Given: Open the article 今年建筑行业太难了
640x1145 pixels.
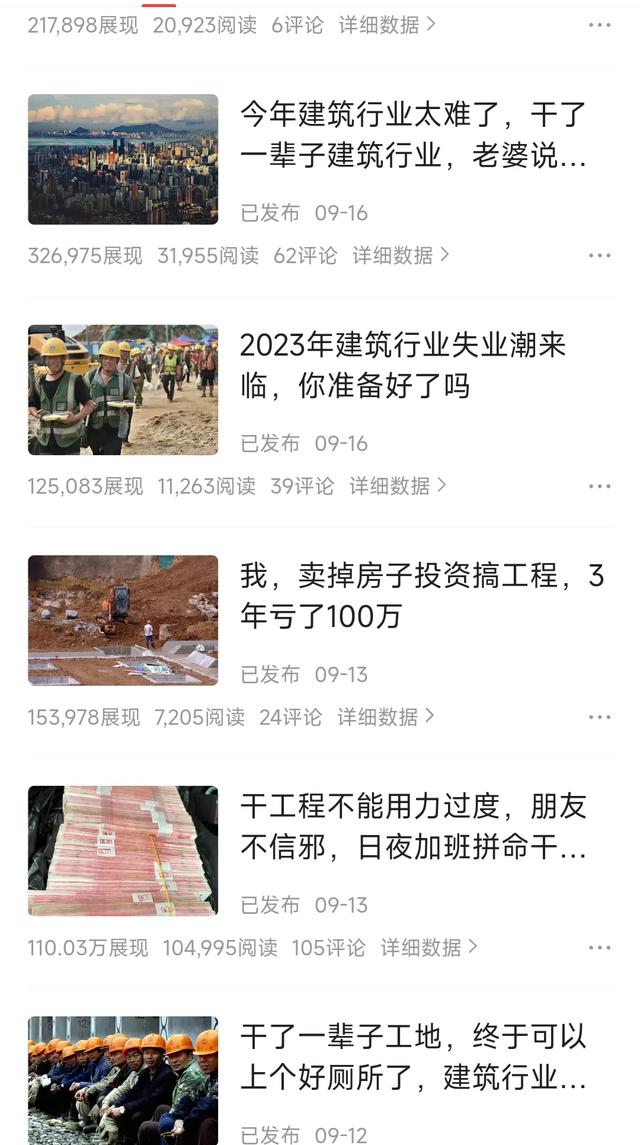Looking at the screenshot, I should (x=413, y=136).
